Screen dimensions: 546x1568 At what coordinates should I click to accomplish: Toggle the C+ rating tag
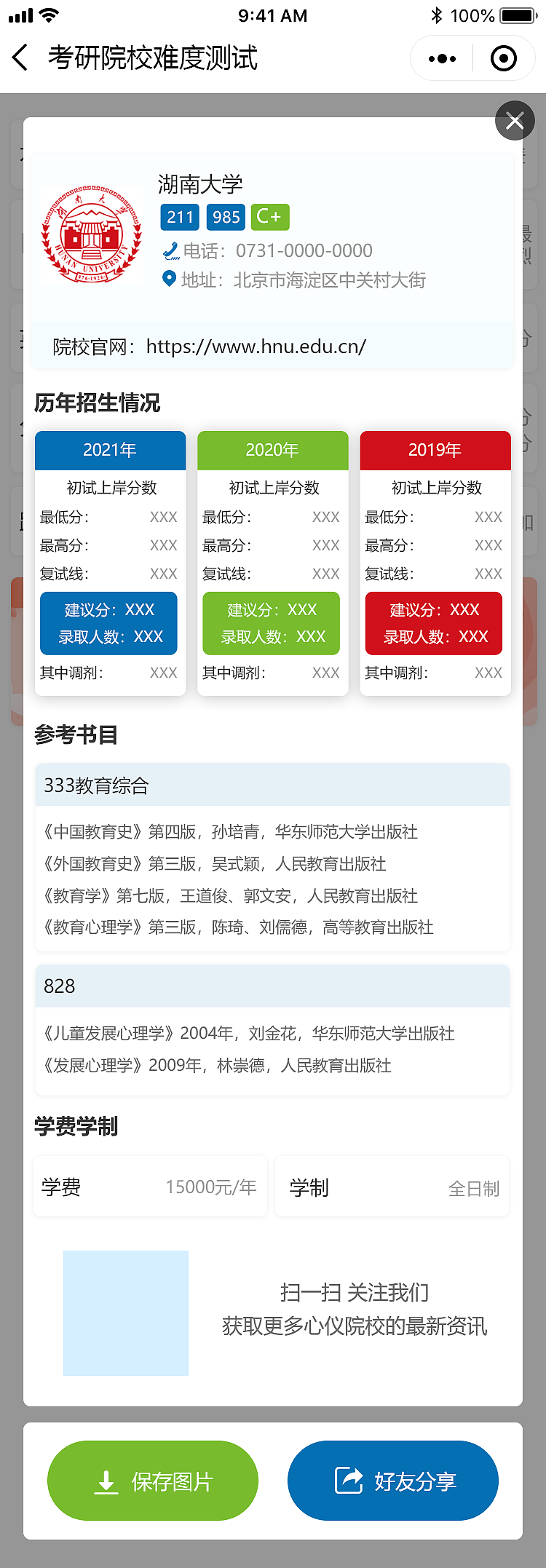click(x=269, y=216)
